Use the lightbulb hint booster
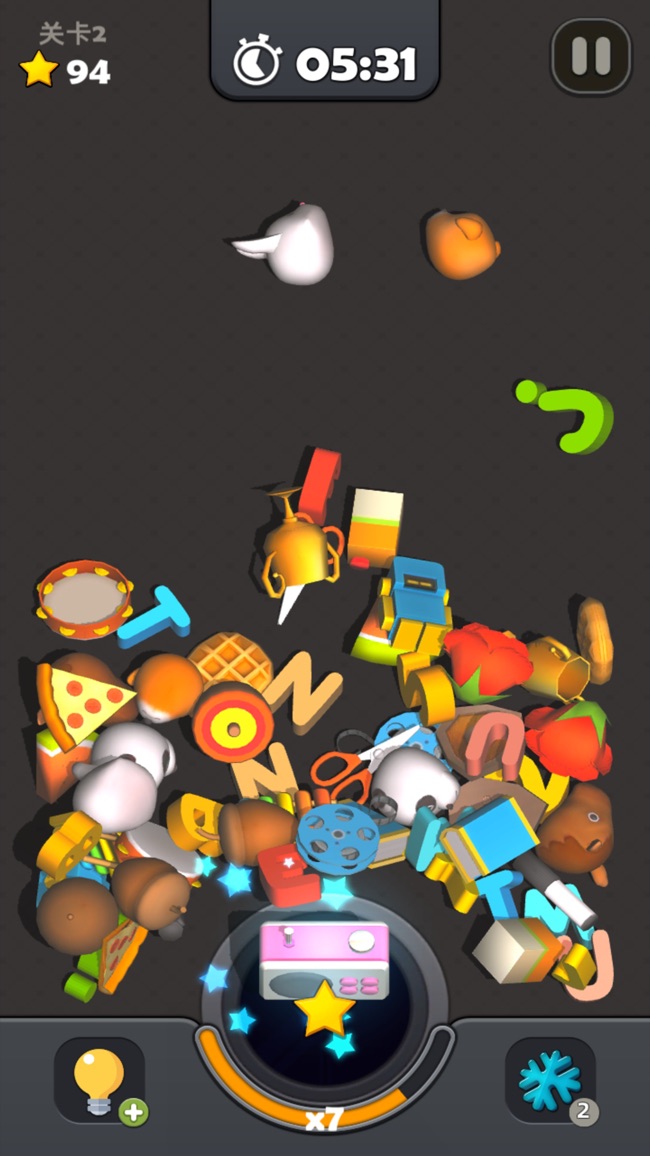The height and width of the screenshot is (1156, 650). pyautogui.click(x=99, y=1079)
